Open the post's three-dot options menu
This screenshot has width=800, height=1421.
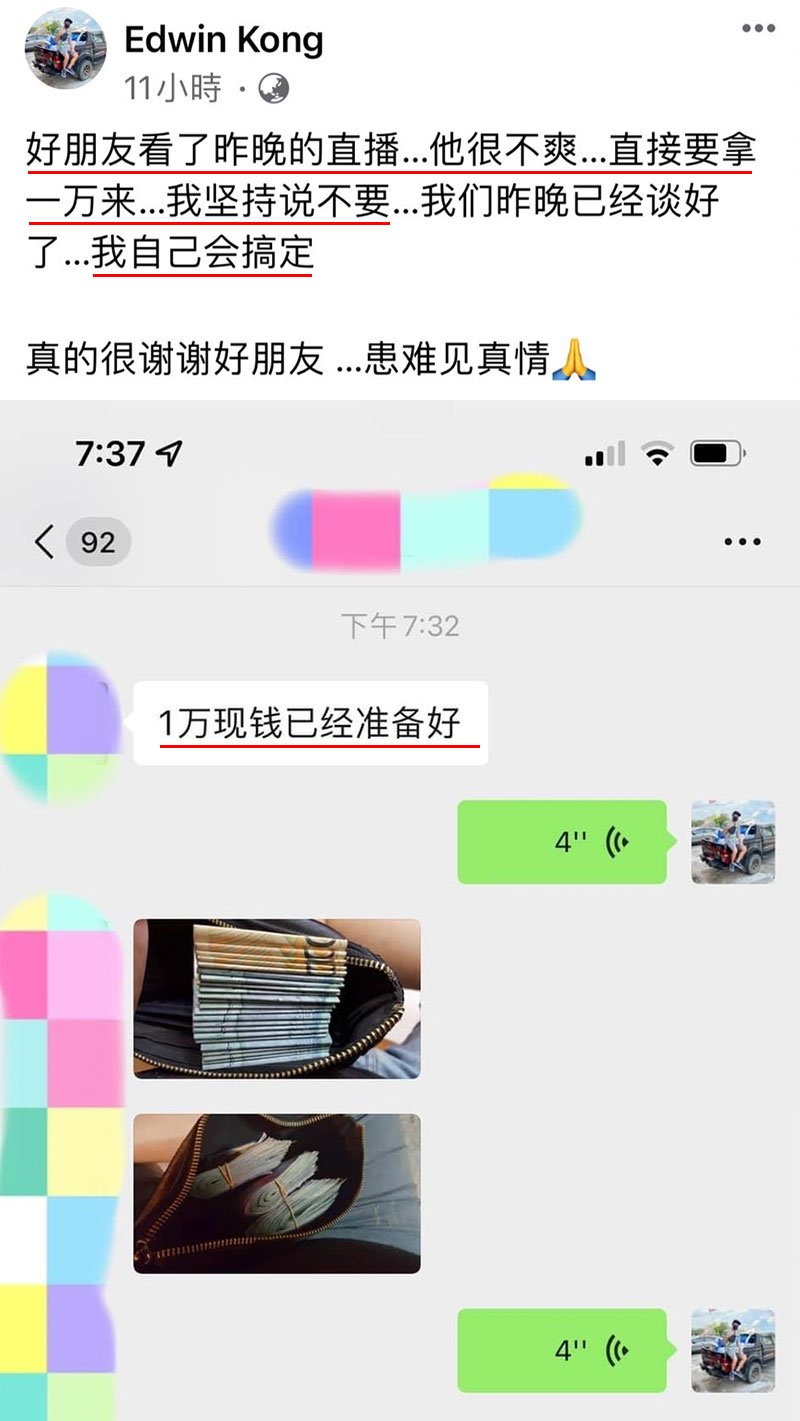tap(759, 29)
